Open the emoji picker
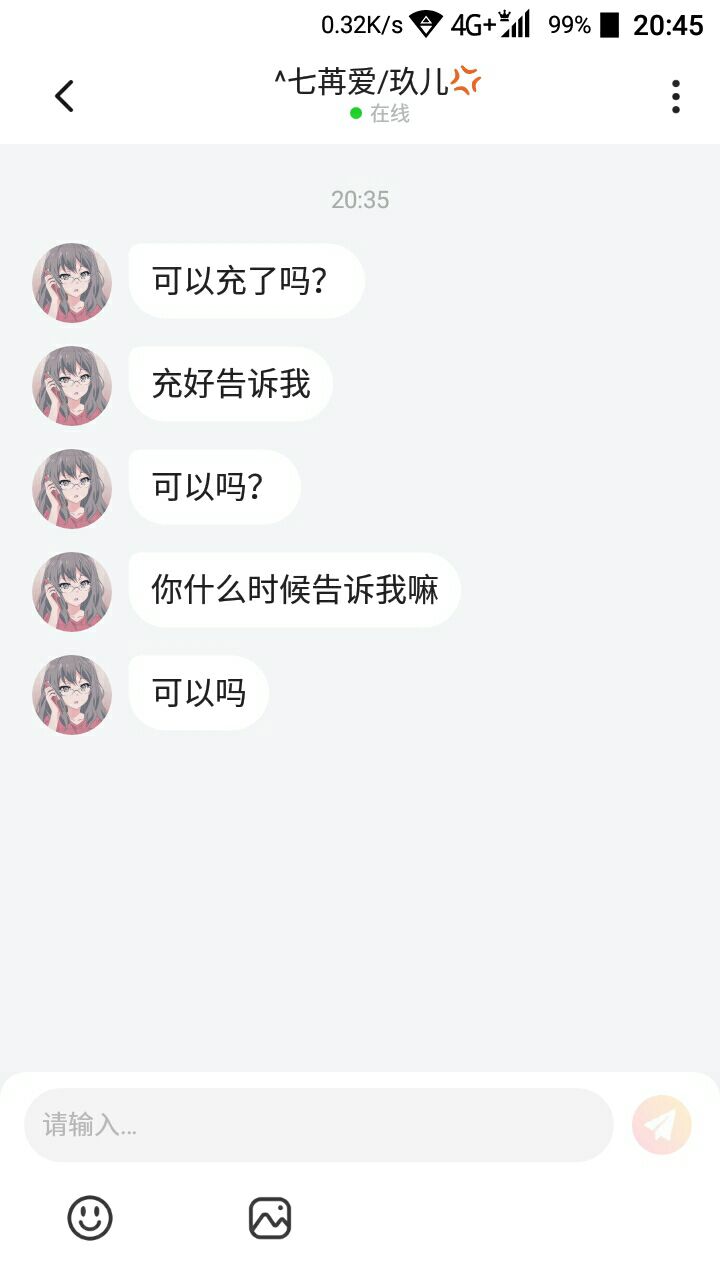This screenshot has height=1280, width=720. 90,1218
